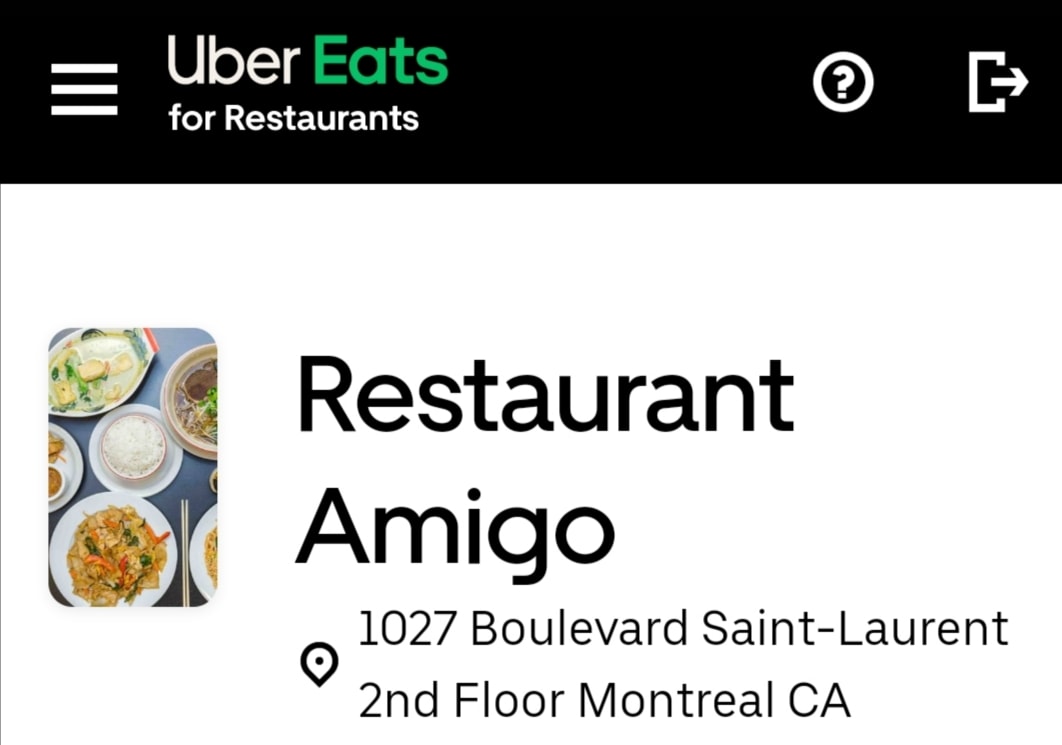The height and width of the screenshot is (745, 1062).
Task: Open the help question mark icon
Action: tap(843, 84)
